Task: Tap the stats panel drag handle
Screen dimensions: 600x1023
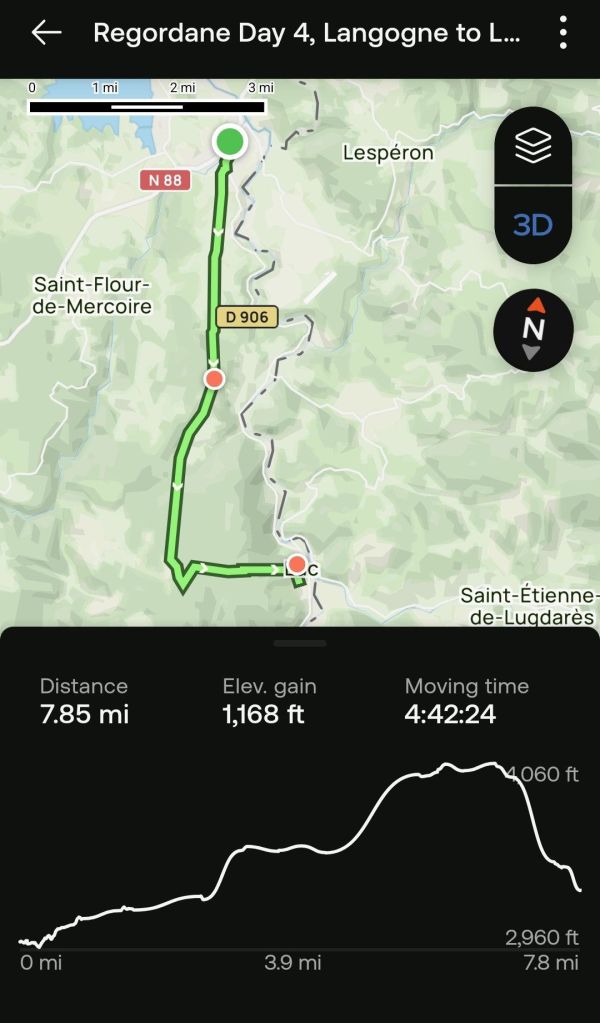Action: (300, 643)
